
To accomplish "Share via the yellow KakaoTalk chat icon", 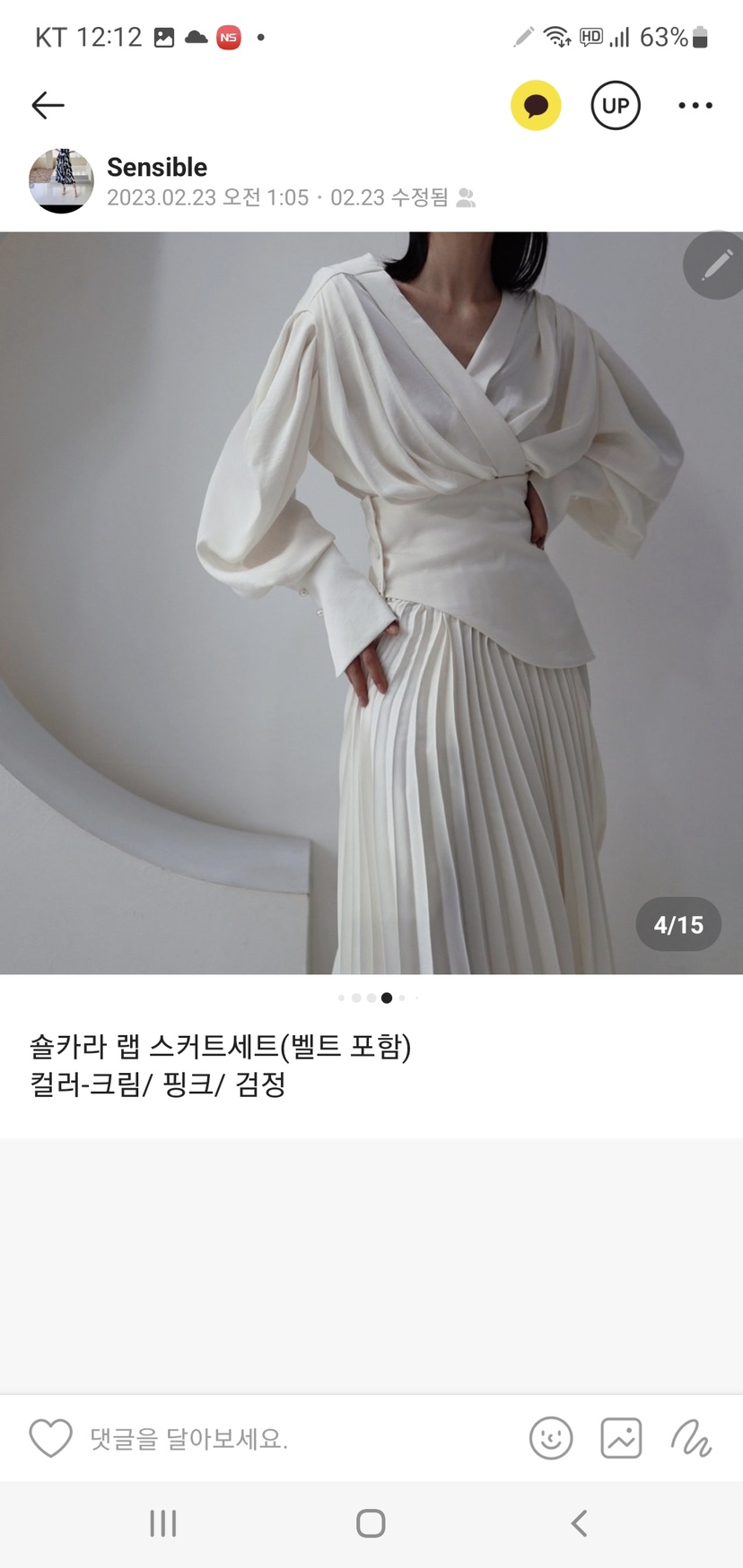I will click(x=536, y=106).
